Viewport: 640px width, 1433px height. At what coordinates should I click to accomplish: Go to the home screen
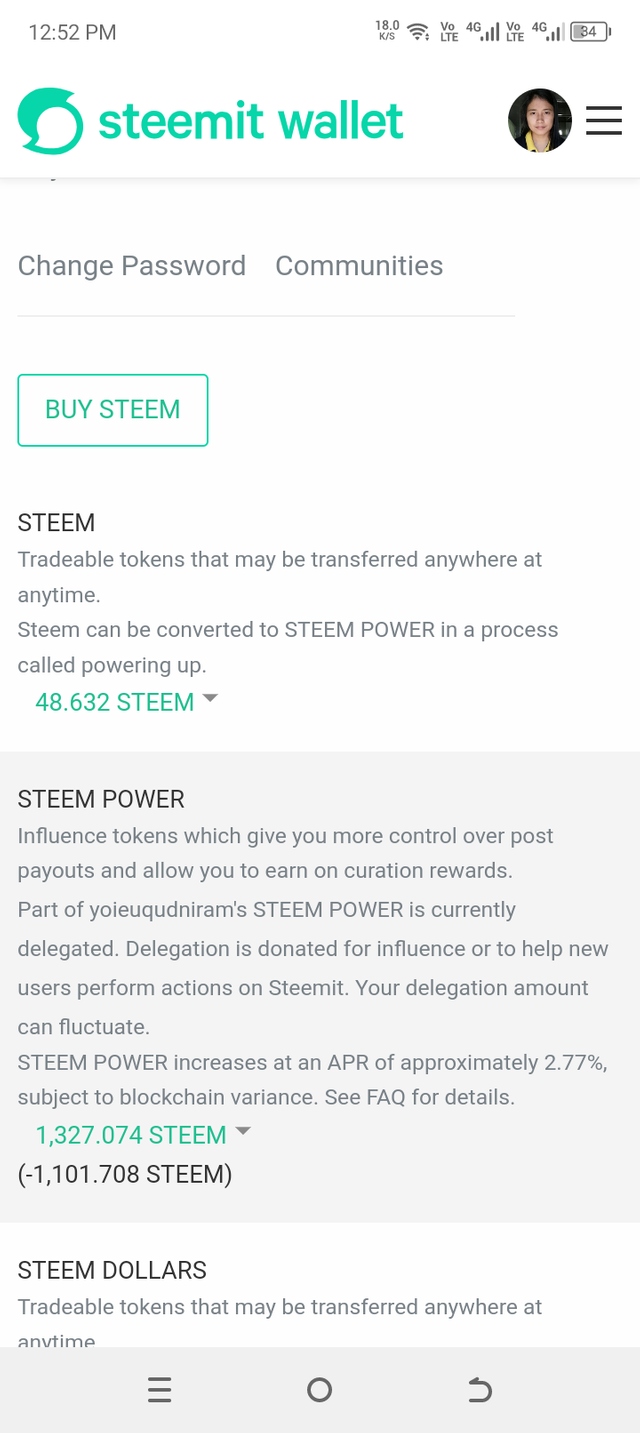click(320, 1390)
